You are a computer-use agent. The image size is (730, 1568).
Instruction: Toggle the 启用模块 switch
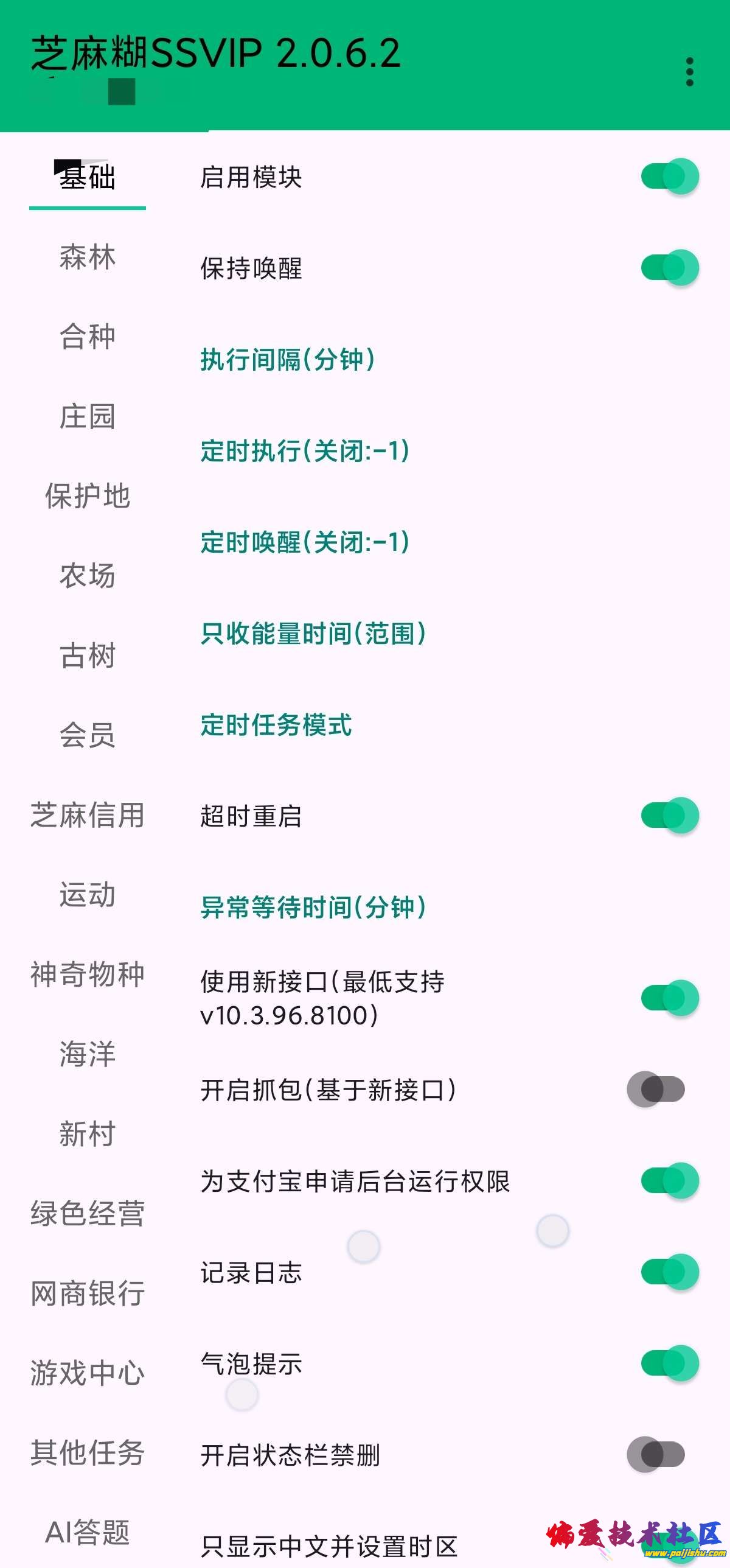669,177
